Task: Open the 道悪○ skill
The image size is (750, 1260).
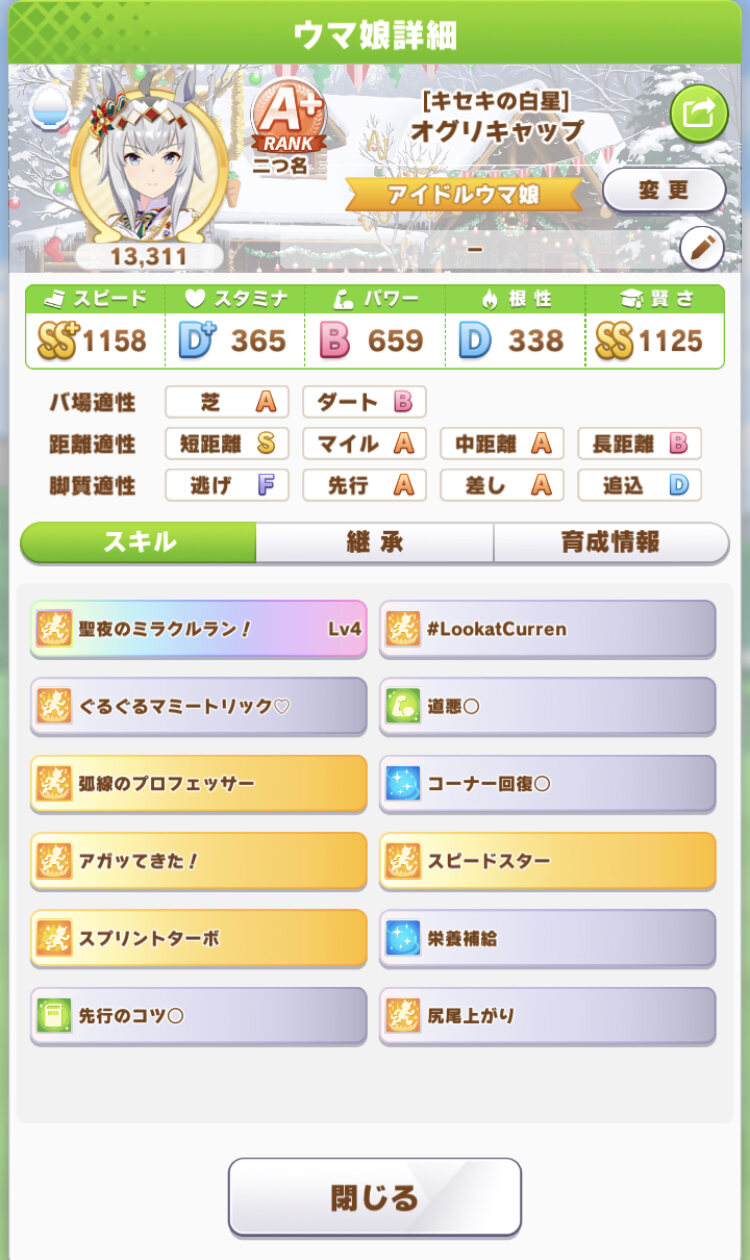Action: 547,706
